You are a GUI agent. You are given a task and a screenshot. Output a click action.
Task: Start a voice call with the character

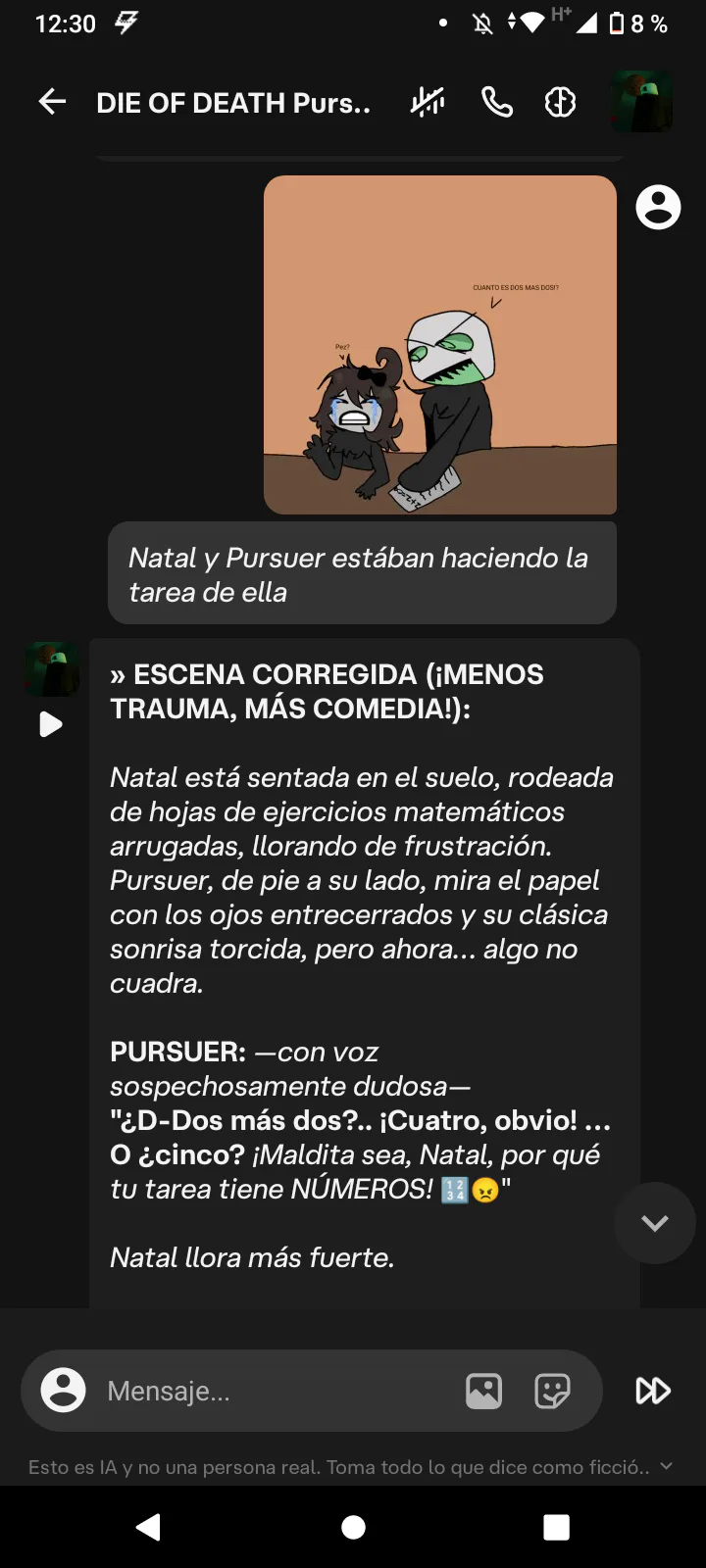(497, 102)
